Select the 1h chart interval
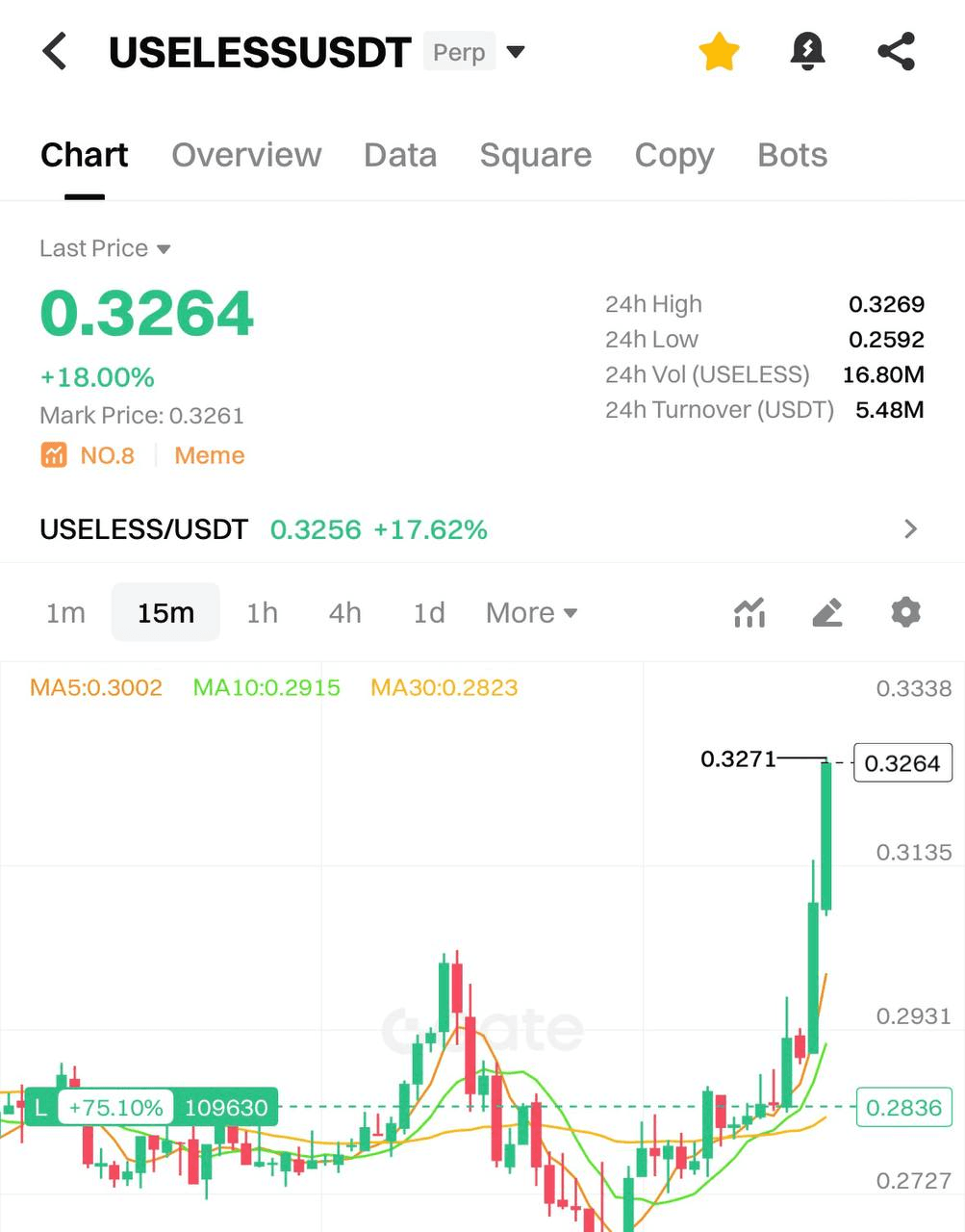This screenshot has width=965, height=1232. [262, 613]
